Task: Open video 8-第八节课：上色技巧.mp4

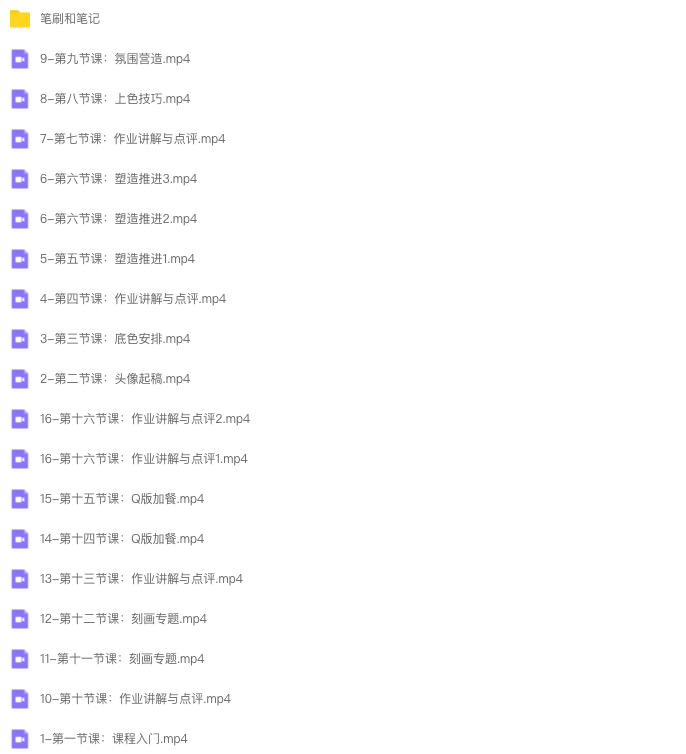Action: pos(115,99)
